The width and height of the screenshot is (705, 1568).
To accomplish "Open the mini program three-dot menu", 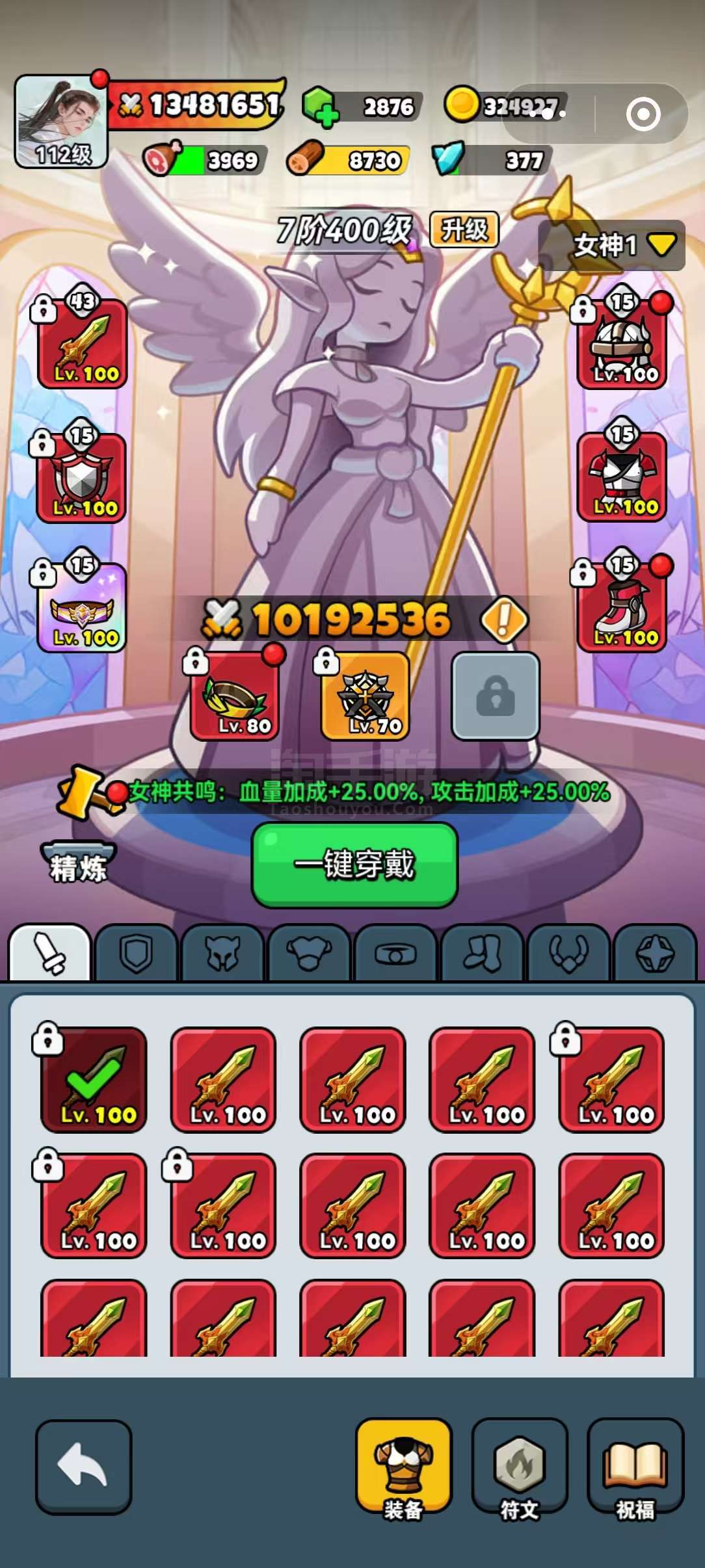I will coord(548,114).
